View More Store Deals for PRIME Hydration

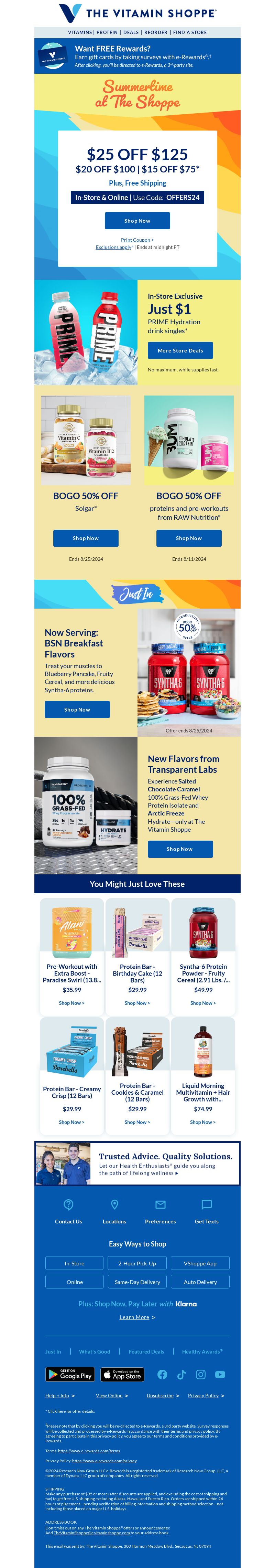point(180,351)
